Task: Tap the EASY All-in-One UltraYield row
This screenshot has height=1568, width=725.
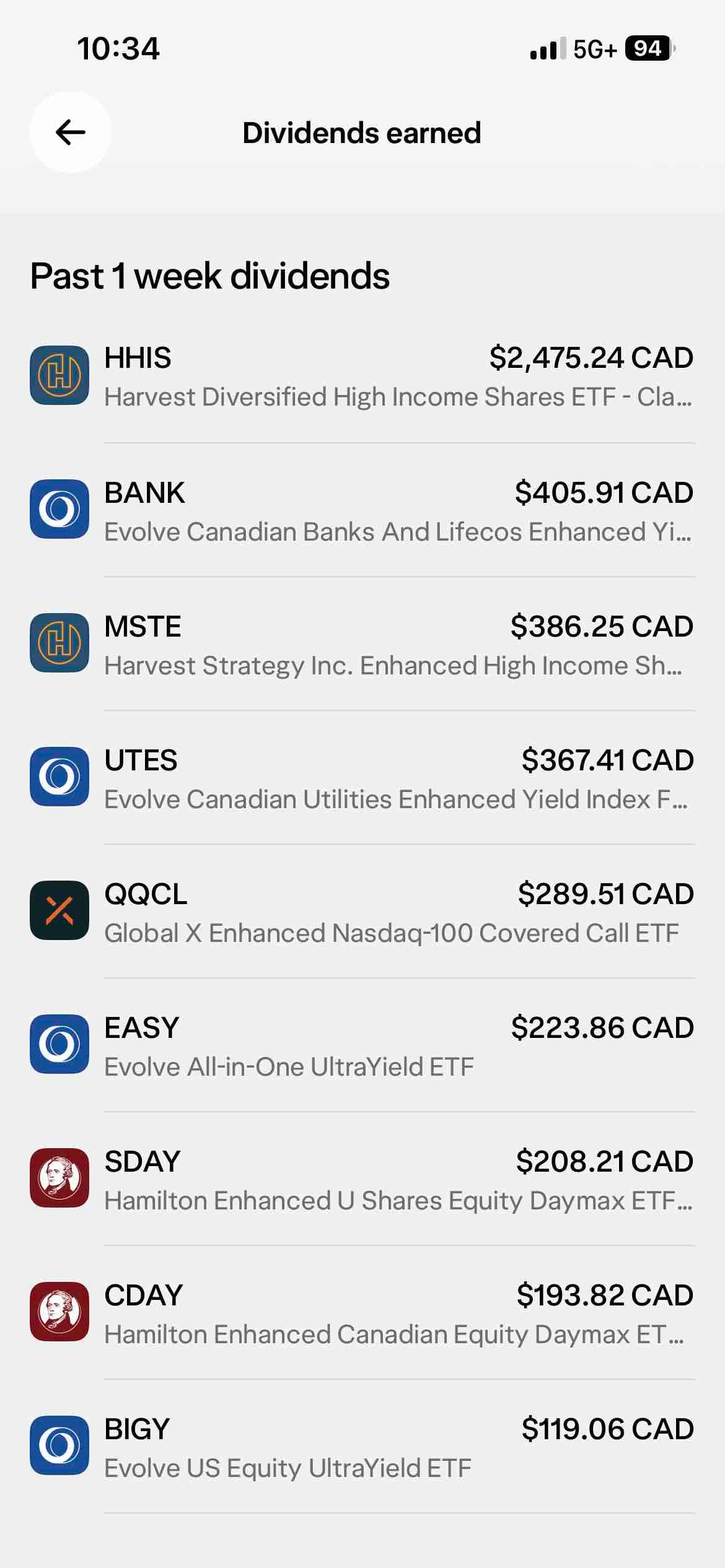Action: coord(362,1045)
